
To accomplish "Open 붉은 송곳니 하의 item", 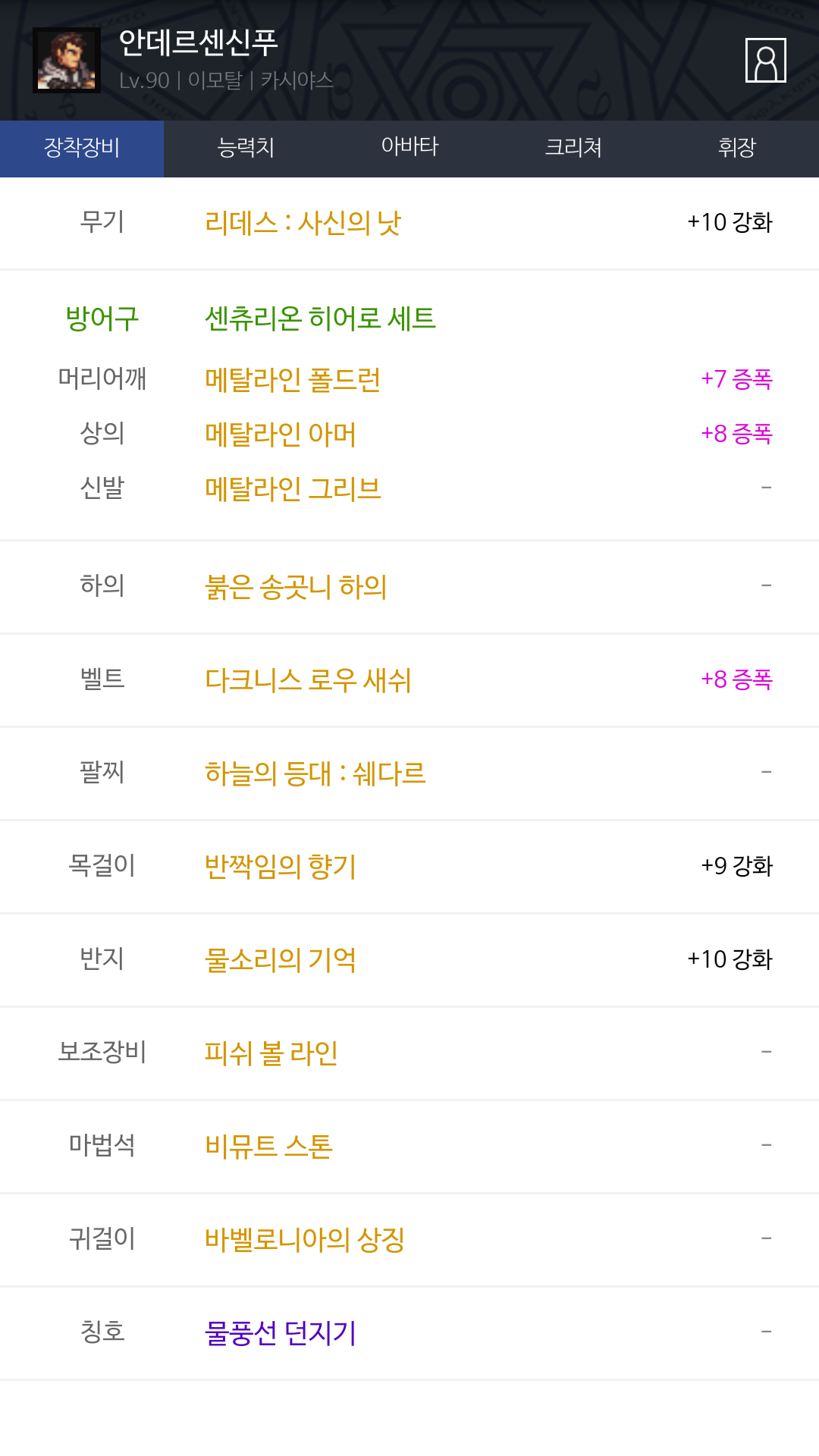I will click(x=296, y=587).
